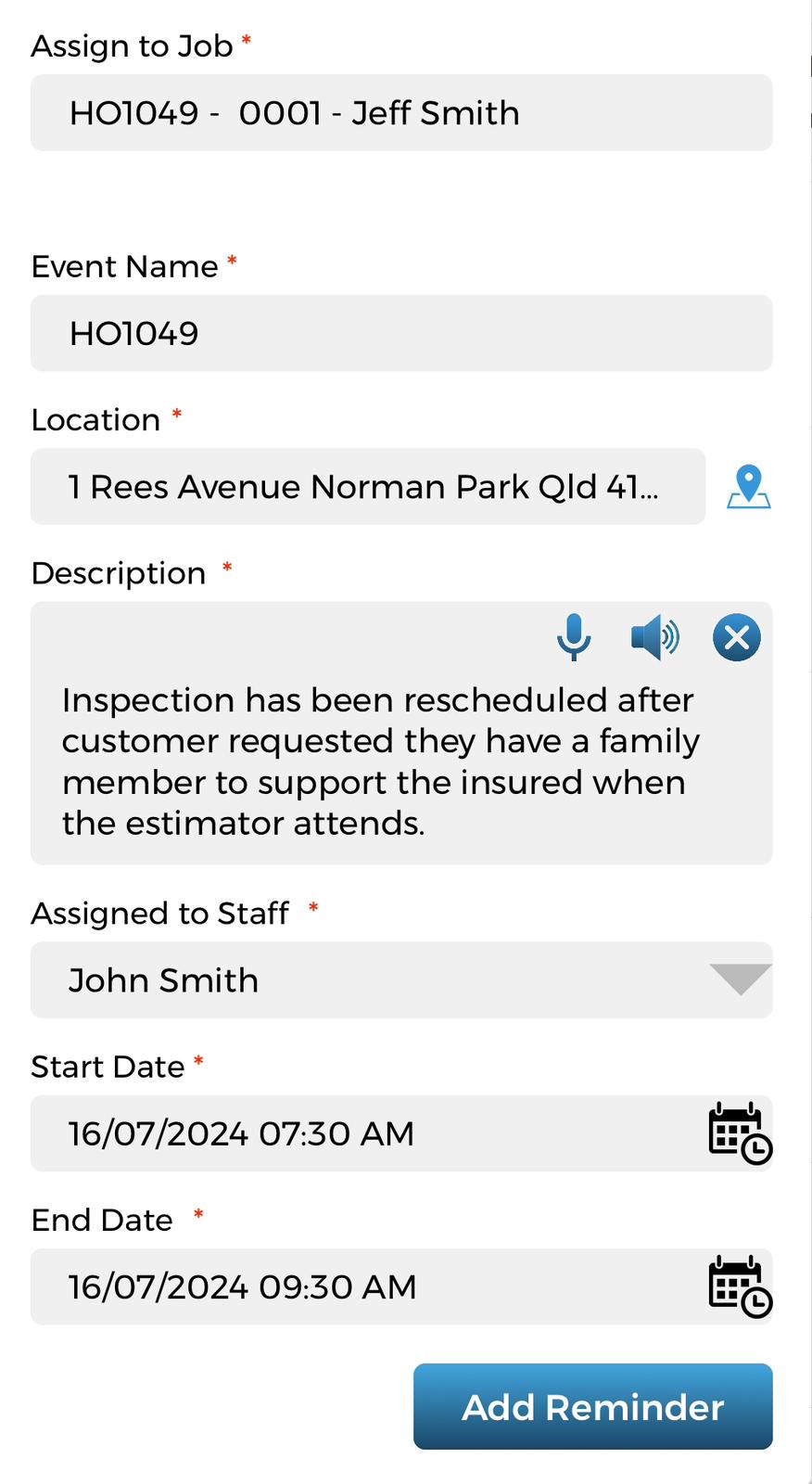The height and width of the screenshot is (1484, 812).
Task: Edit the Event Name field
Action: click(400, 334)
